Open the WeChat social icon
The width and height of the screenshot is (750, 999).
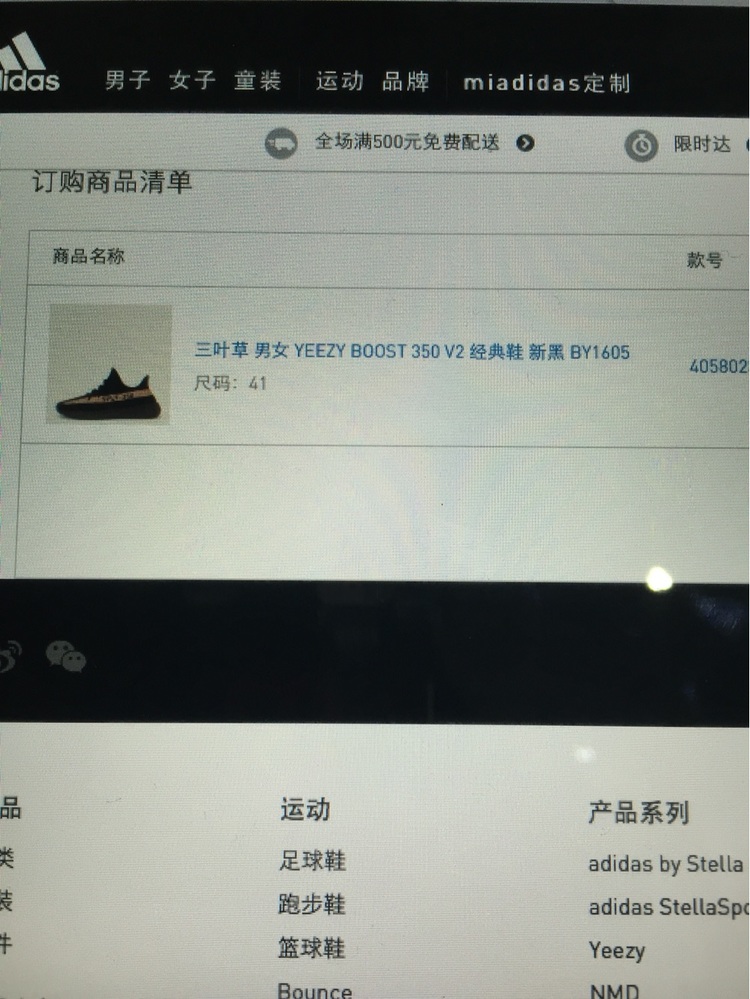(66, 656)
